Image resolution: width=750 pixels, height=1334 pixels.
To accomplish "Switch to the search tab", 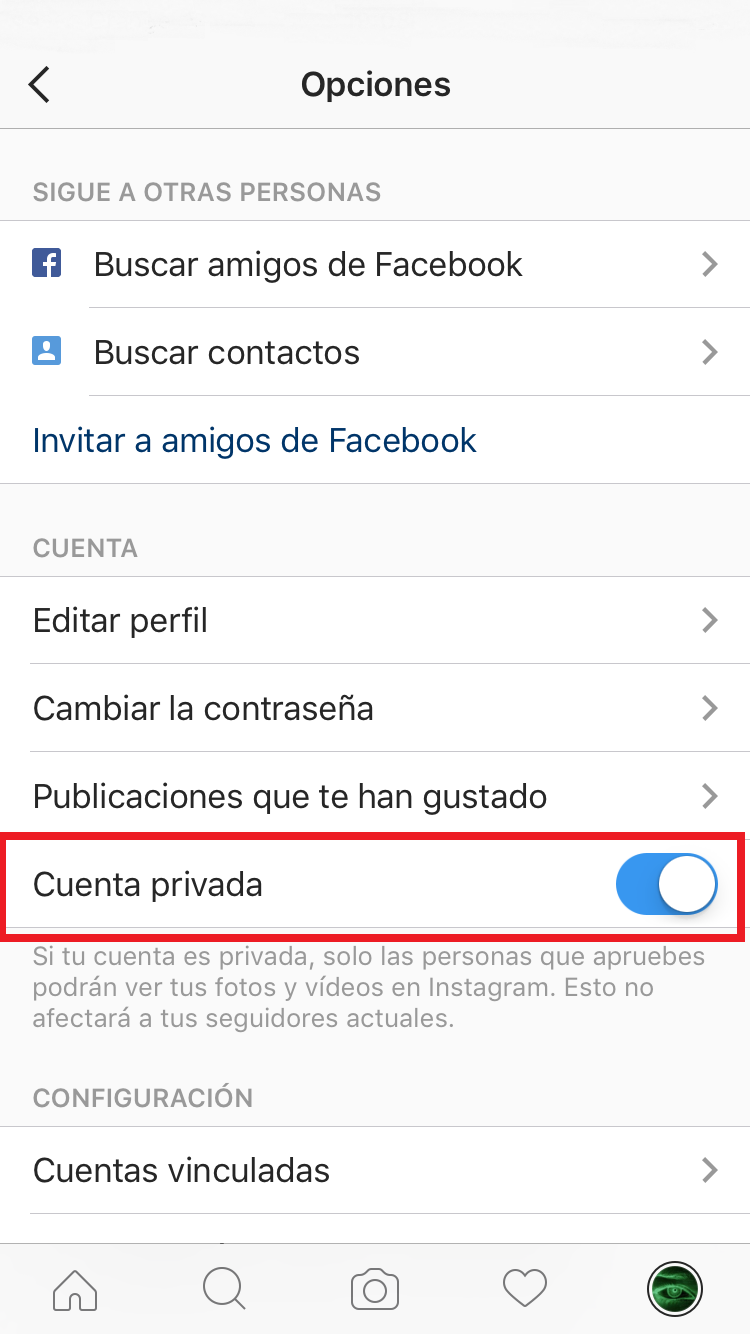I will point(224,1289).
